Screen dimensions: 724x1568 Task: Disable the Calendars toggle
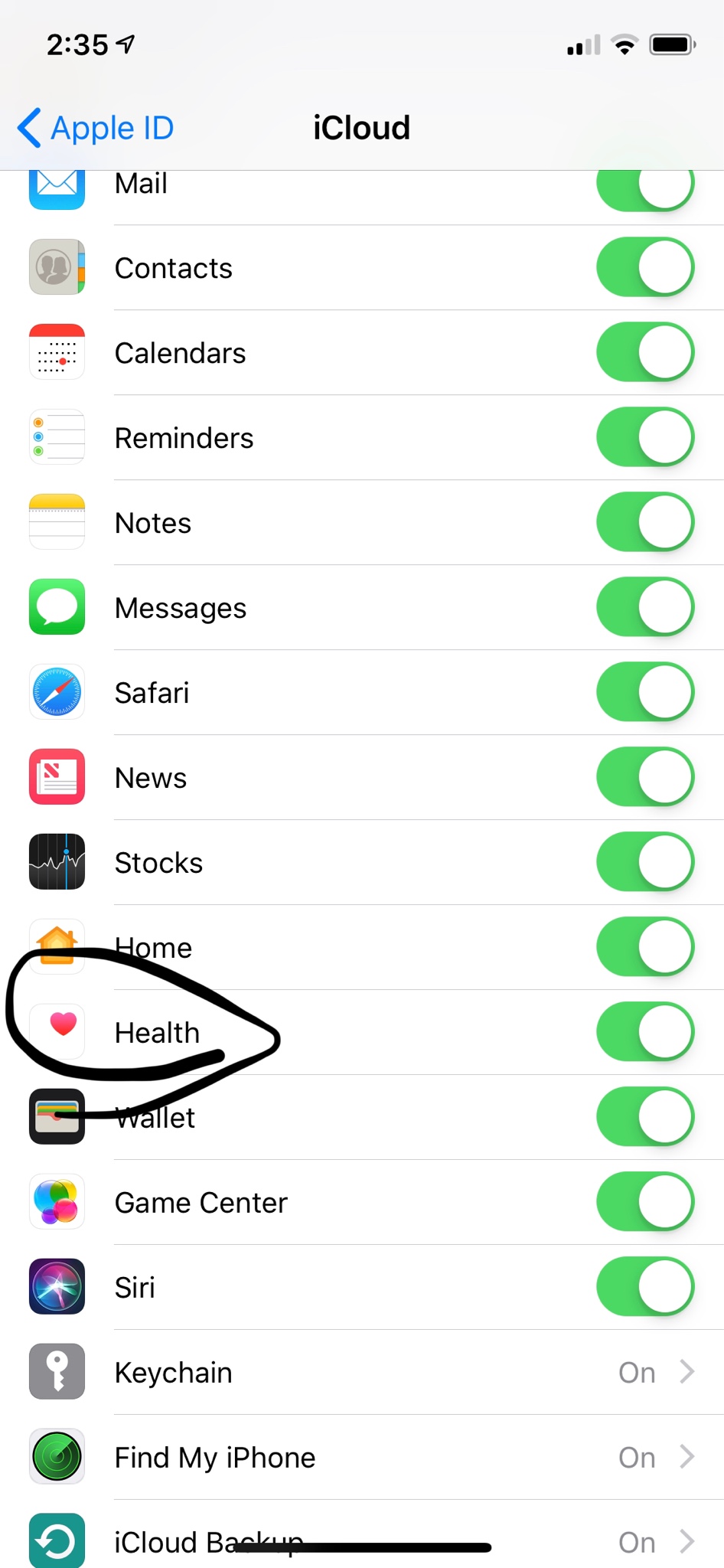click(644, 352)
